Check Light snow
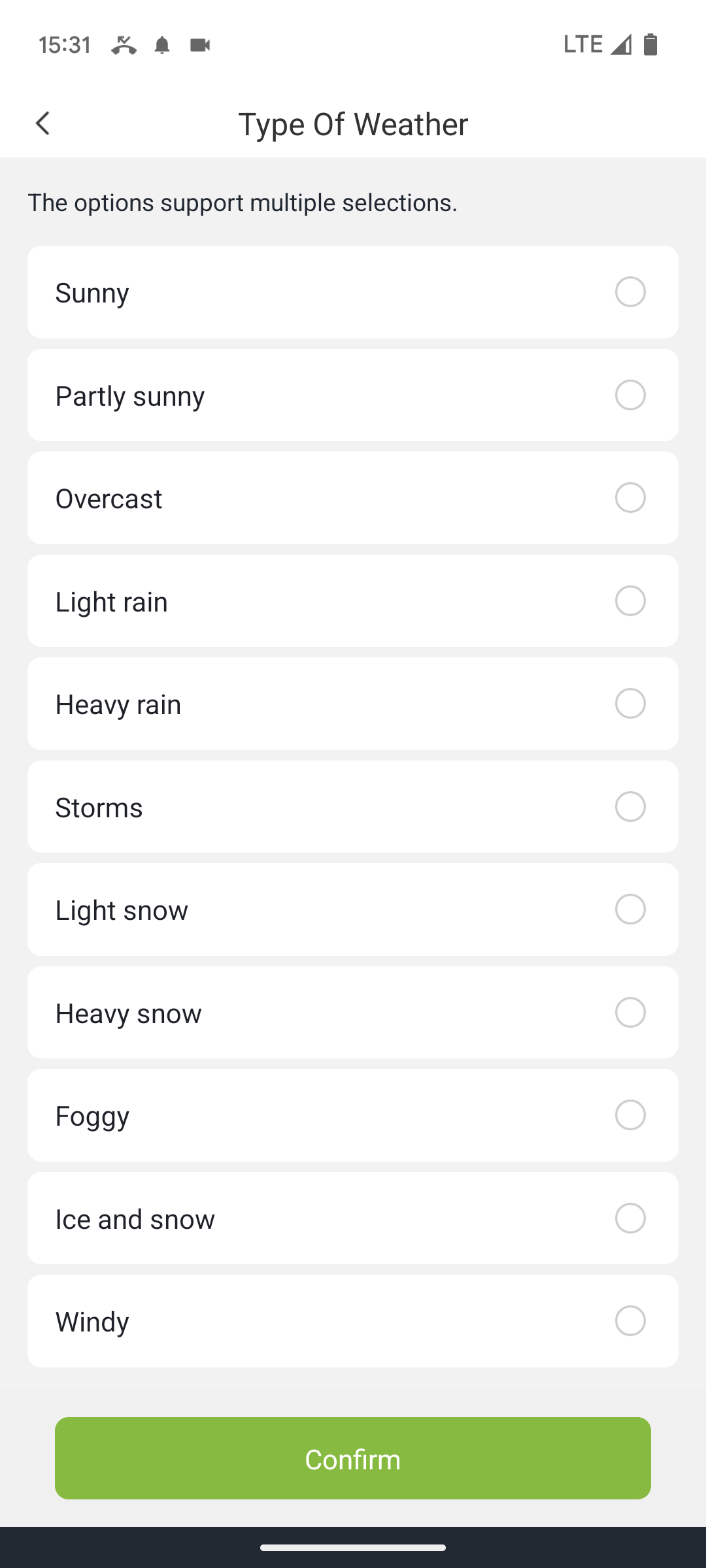Viewport: 706px width, 1568px height. click(353, 909)
